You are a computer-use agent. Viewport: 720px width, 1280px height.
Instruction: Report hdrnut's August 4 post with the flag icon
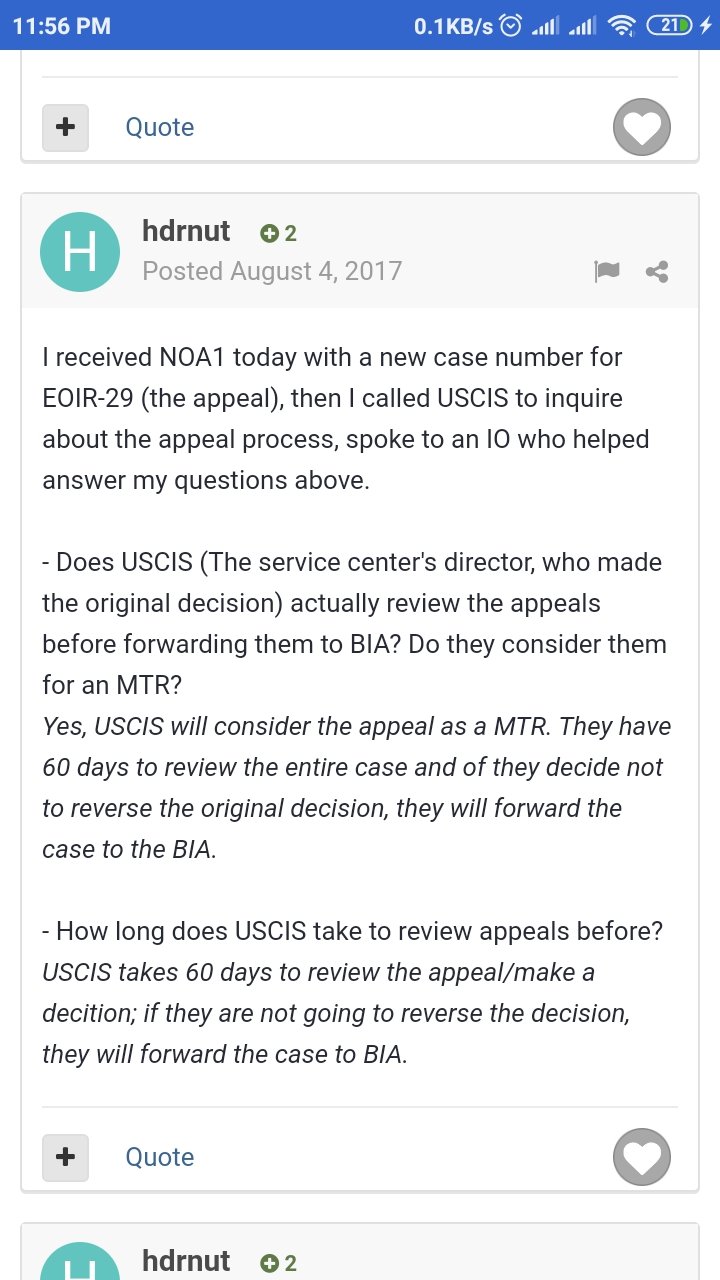[x=607, y=271]
